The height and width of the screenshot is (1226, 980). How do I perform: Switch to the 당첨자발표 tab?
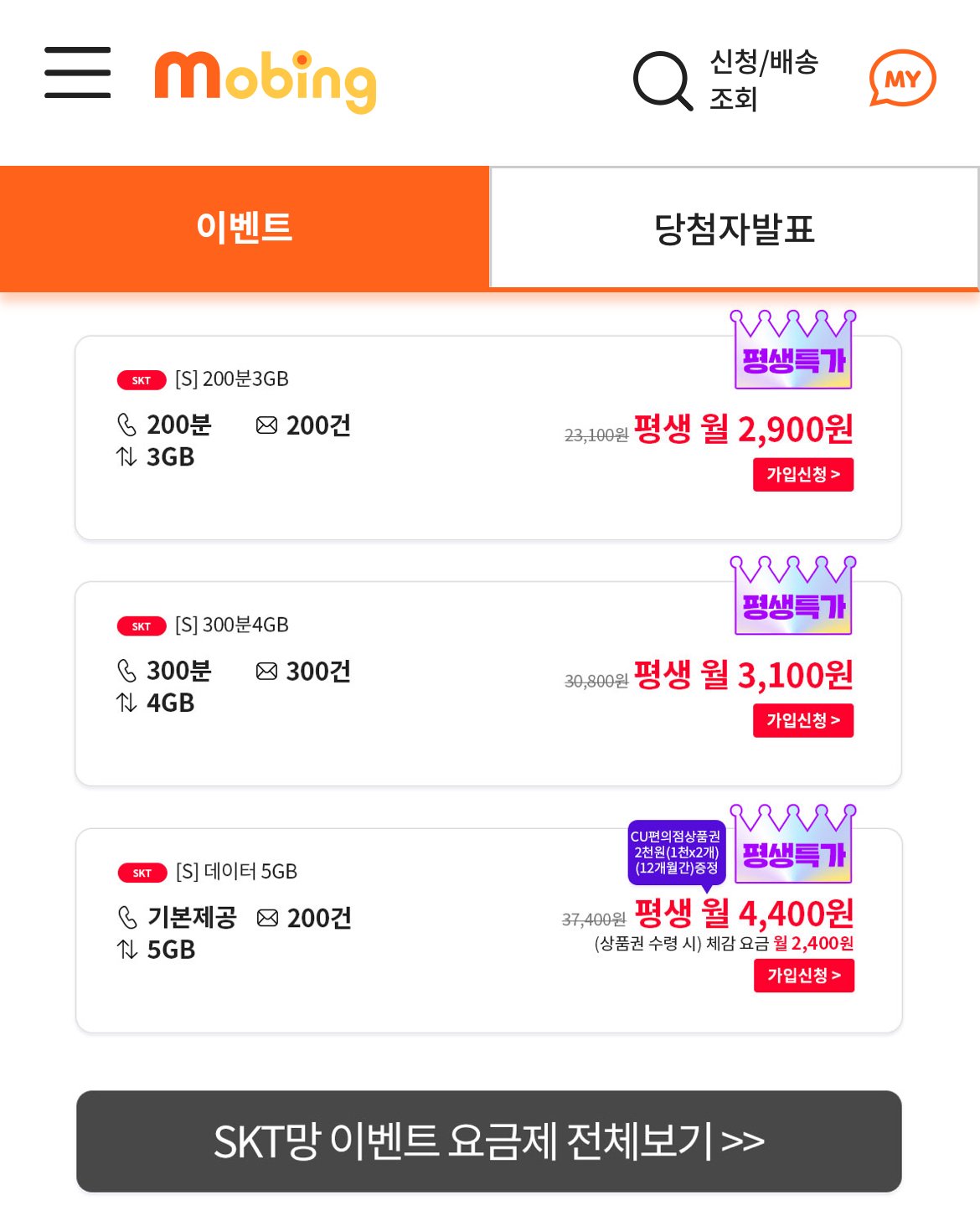coord(734,229)
